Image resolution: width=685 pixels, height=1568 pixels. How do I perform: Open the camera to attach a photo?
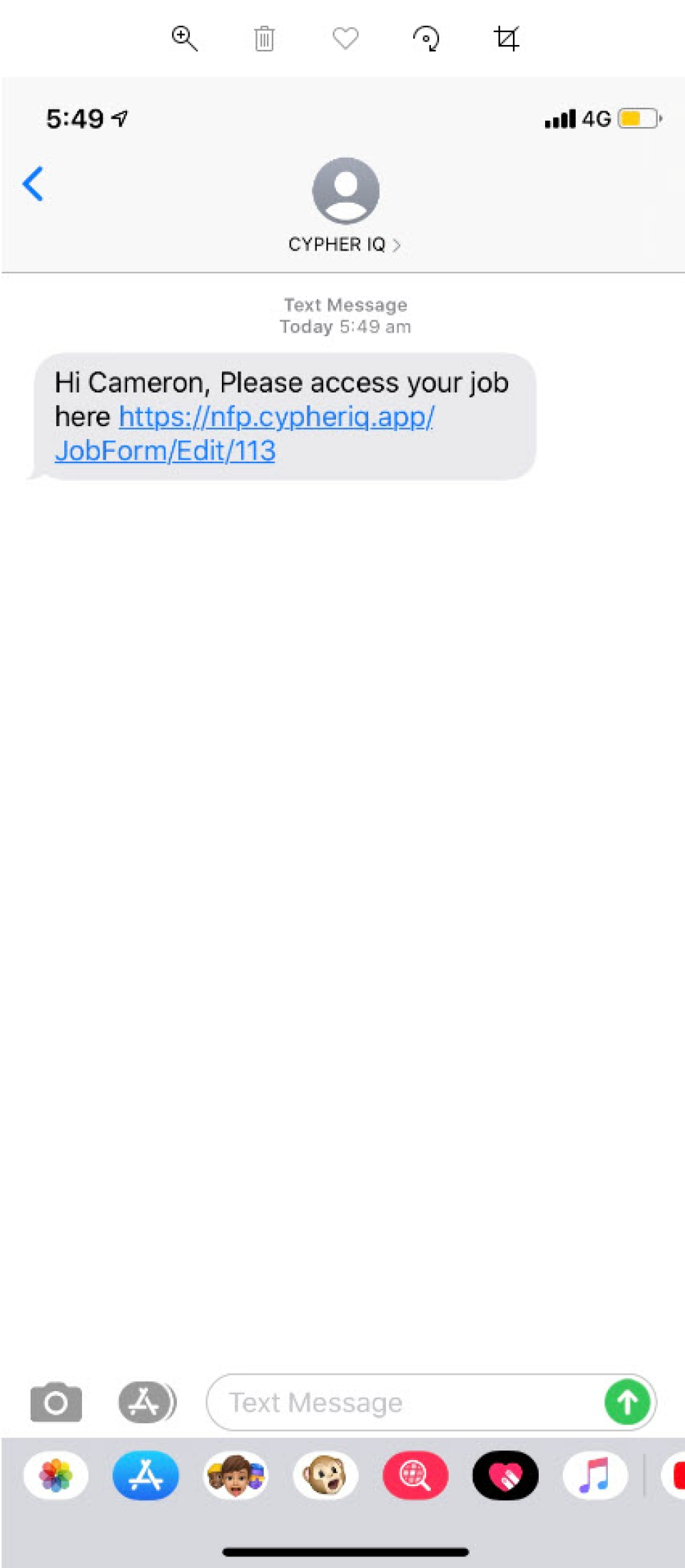tap(56, 1402)
